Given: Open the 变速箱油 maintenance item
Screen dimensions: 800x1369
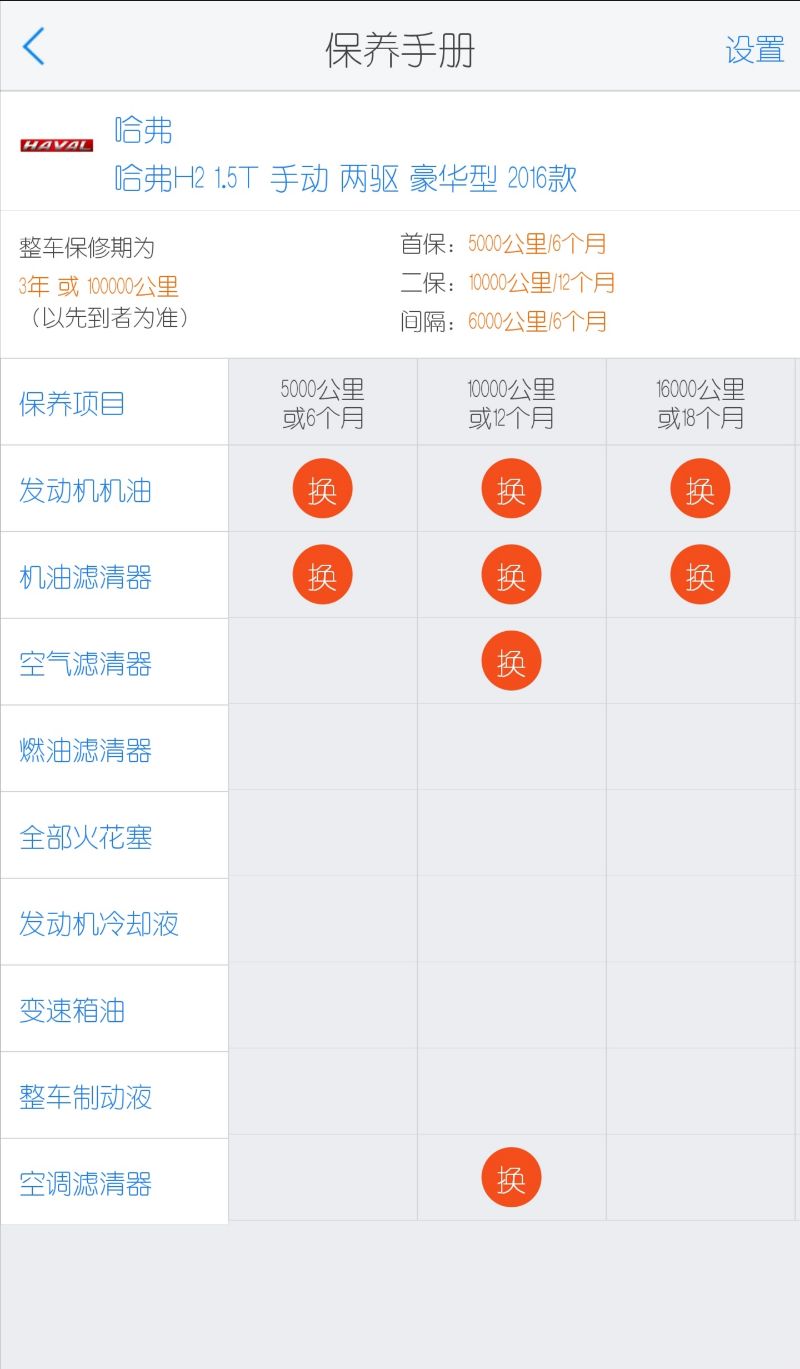Looking at the screenshot, I should click(x=114, y=1009).
